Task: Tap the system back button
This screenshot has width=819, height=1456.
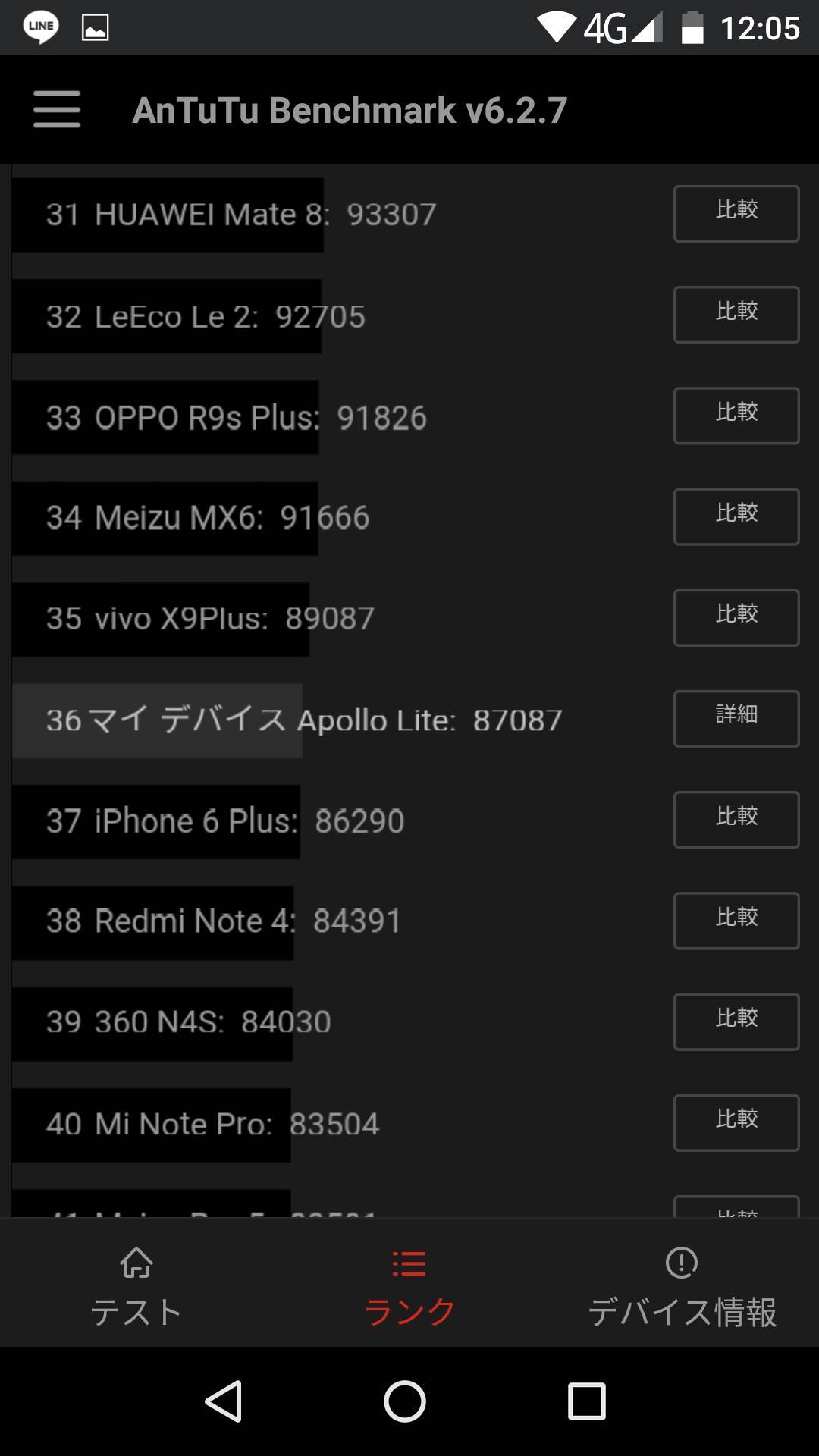Action: (x=224, y=1401)
